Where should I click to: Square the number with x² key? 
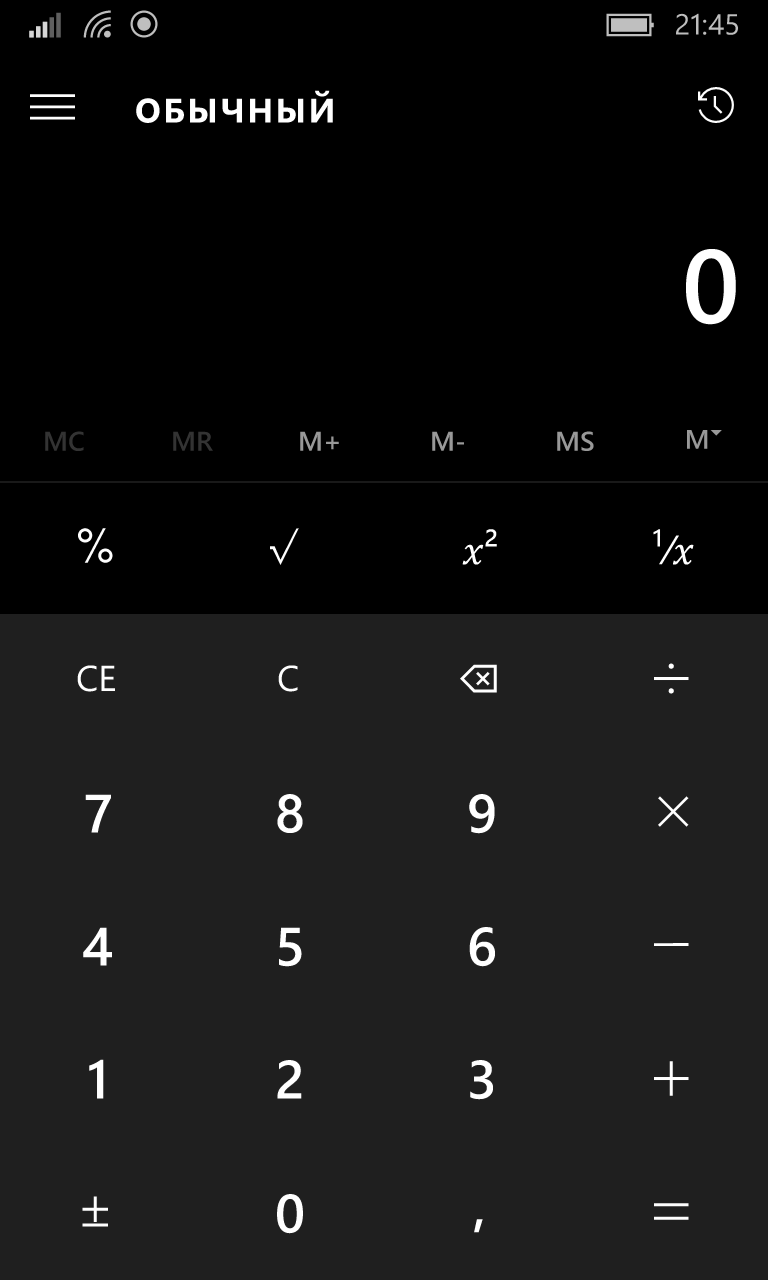480,547
